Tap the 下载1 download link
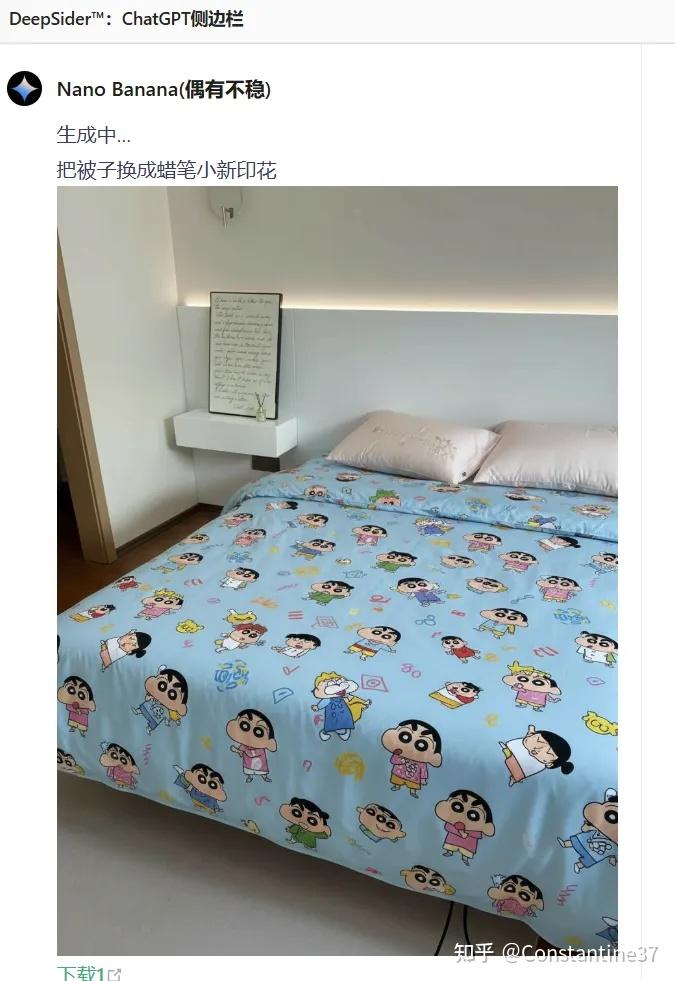 click(x=82, y=973)
